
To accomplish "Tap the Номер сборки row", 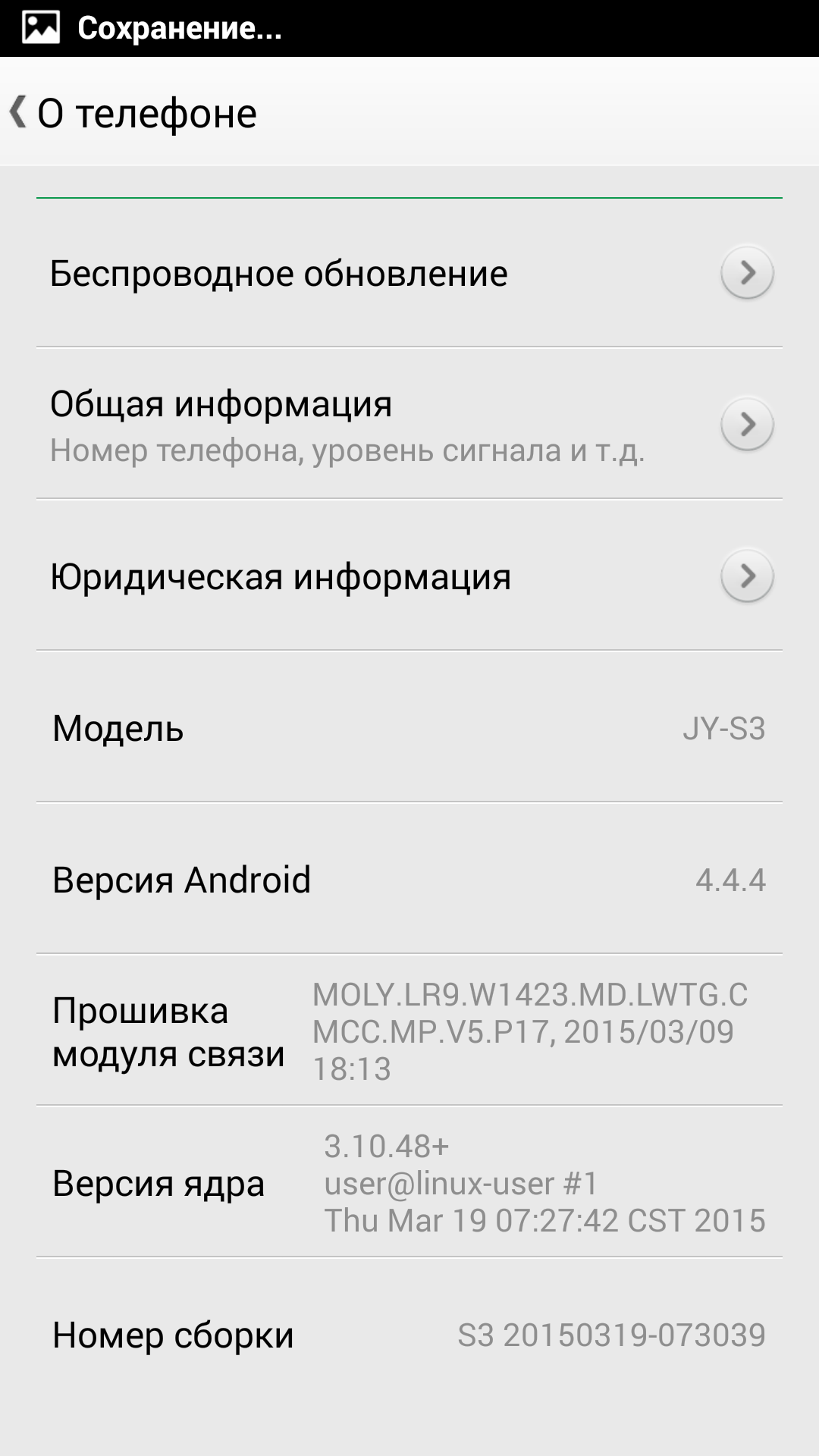I will click(409, 1335).
